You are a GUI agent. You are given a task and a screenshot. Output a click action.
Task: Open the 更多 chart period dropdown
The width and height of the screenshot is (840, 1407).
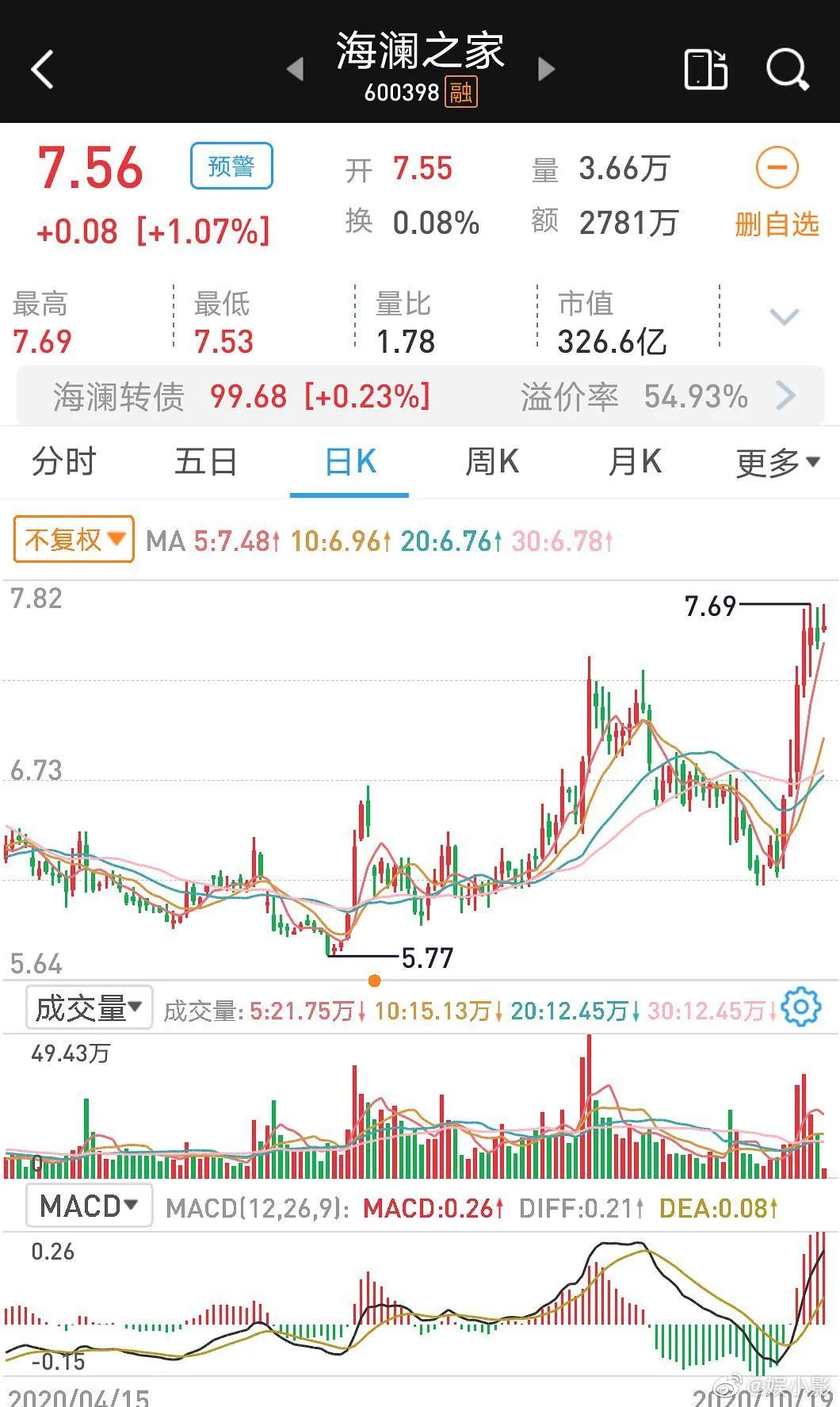click(777, 462)
